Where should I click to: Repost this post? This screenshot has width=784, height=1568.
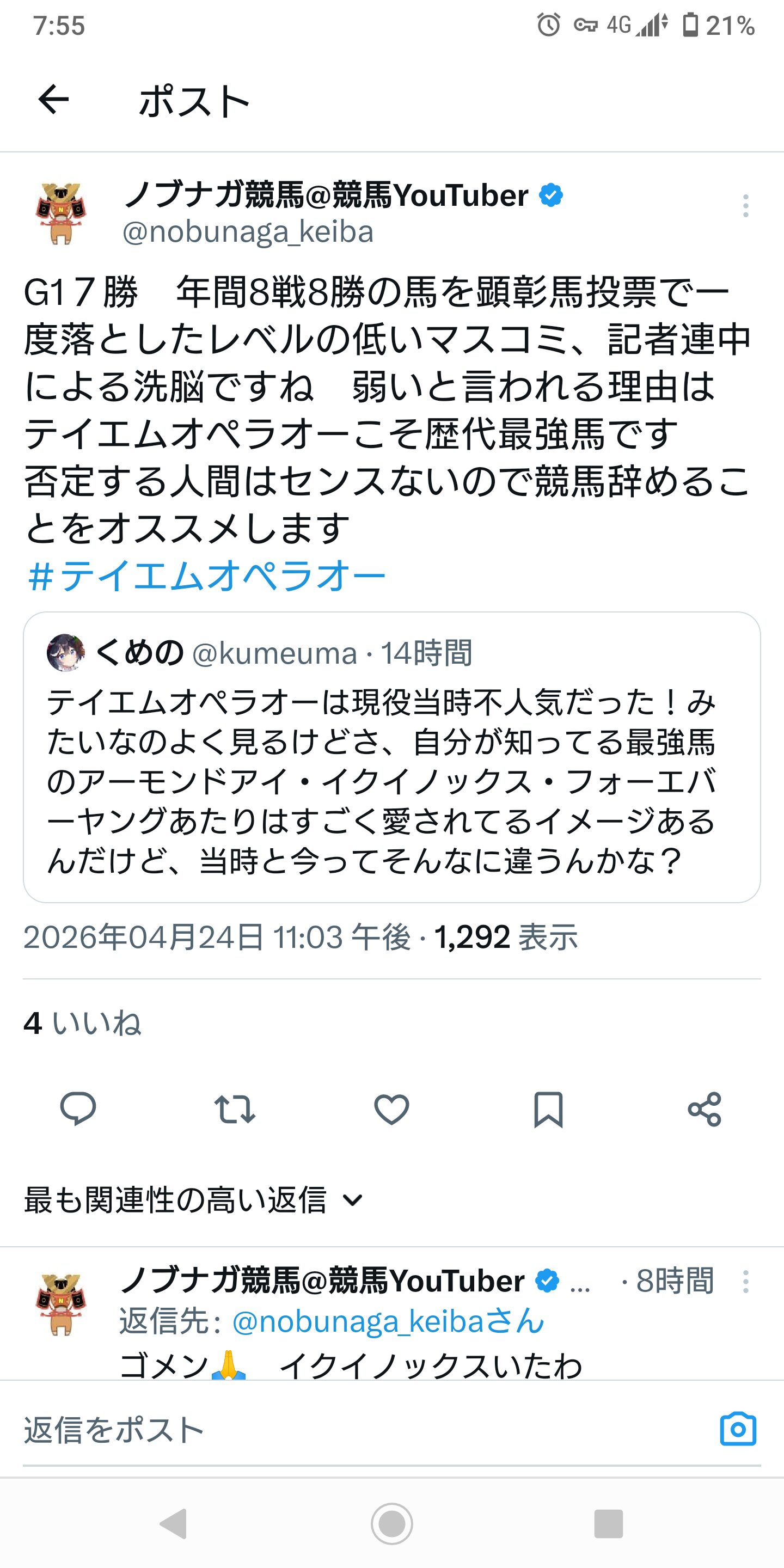click(x=234, y=1109)
